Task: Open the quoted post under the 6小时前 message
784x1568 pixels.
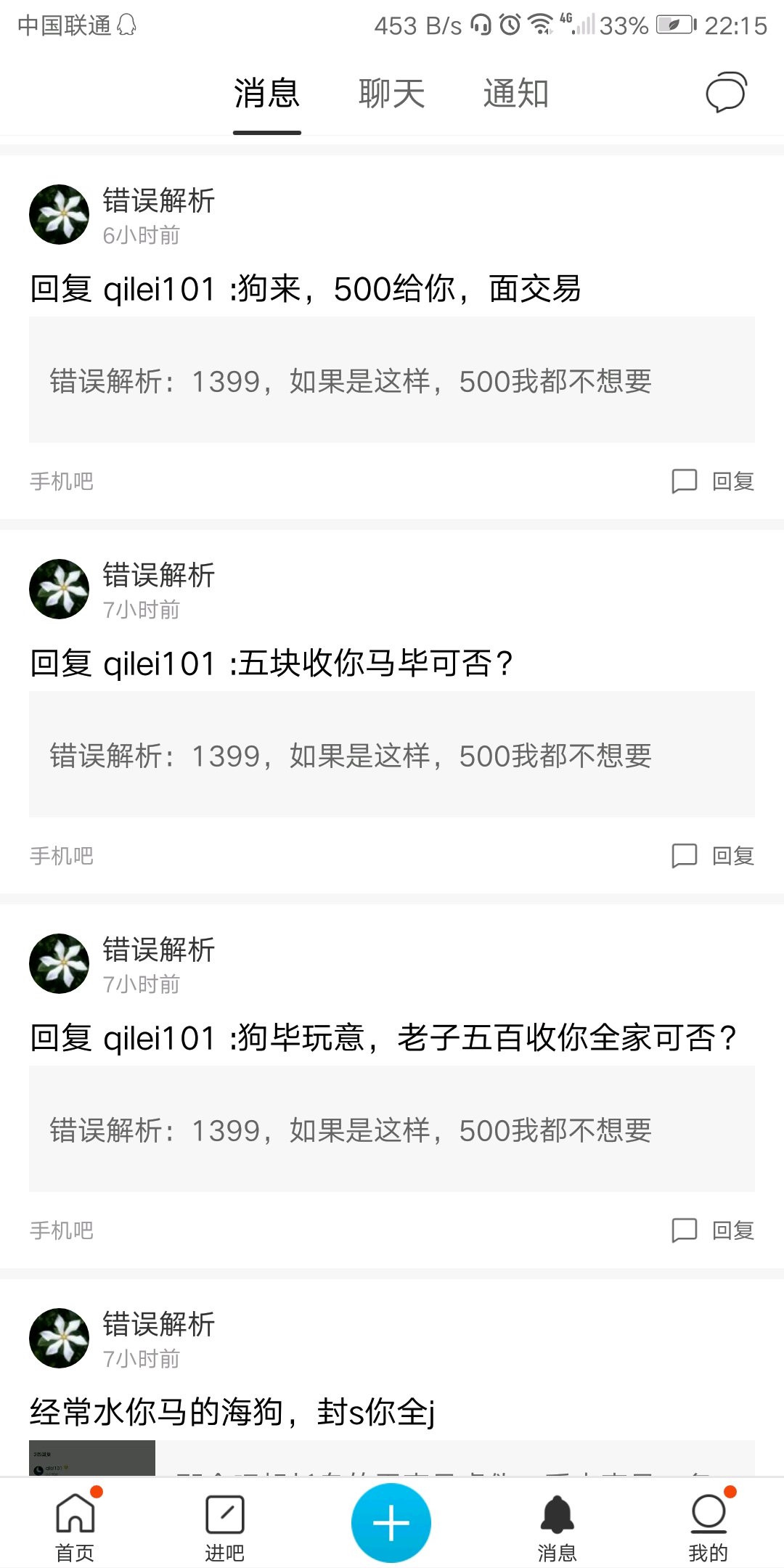Action: [x=392, y=380]
